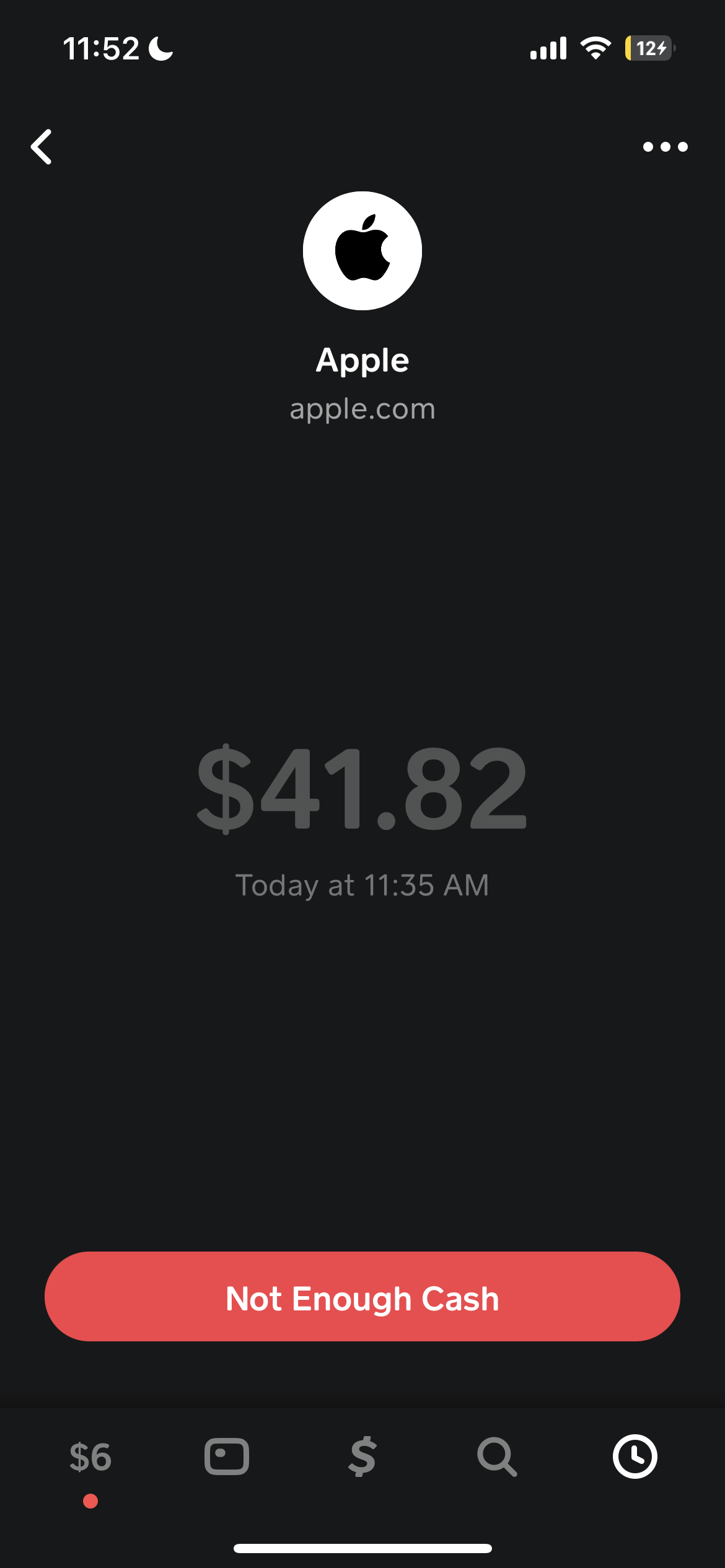
Task: Open Apple's merchant profile picture
Action: click(x=362, y=251)
